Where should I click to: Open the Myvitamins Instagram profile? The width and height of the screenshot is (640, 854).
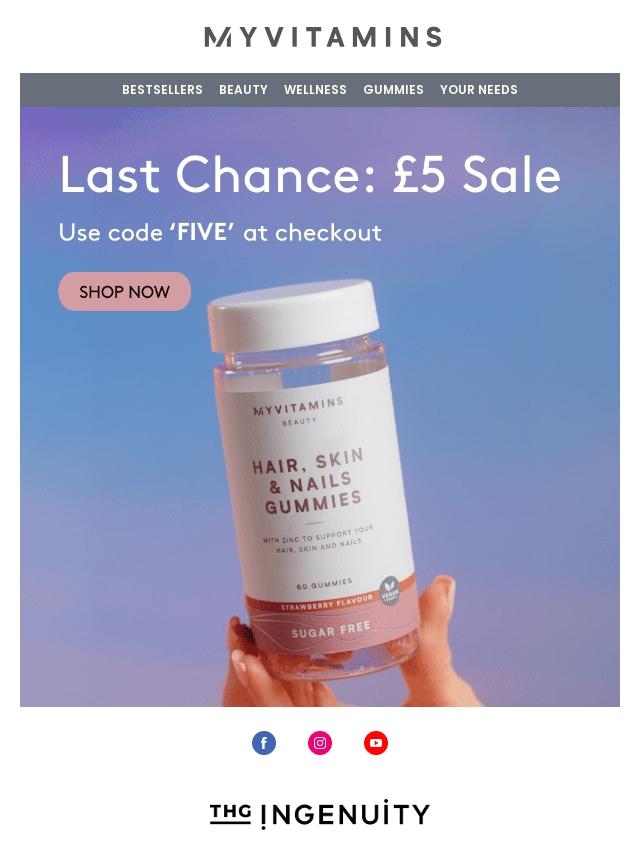320,743
